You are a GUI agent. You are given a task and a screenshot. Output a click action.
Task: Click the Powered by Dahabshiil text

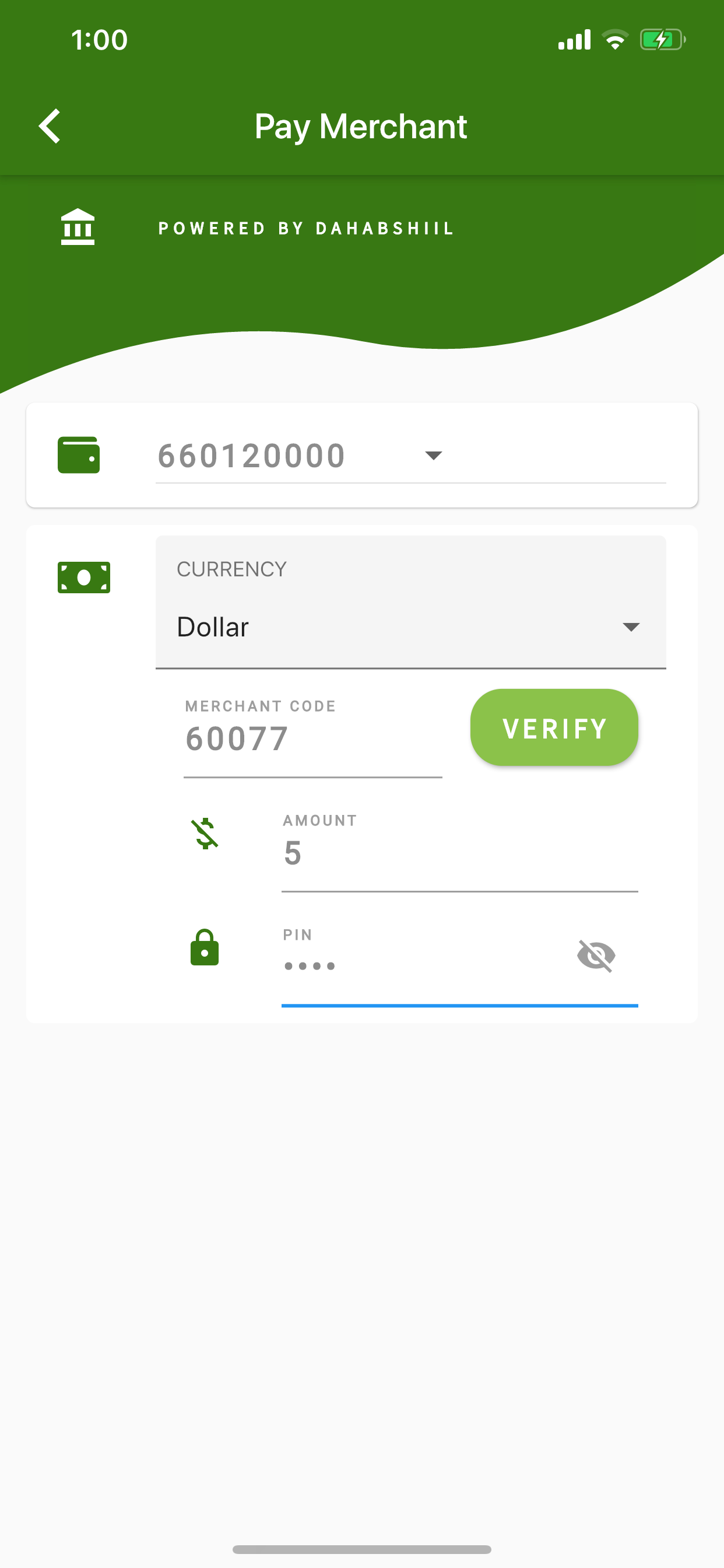pyautogui.click(x=305, y=228)
